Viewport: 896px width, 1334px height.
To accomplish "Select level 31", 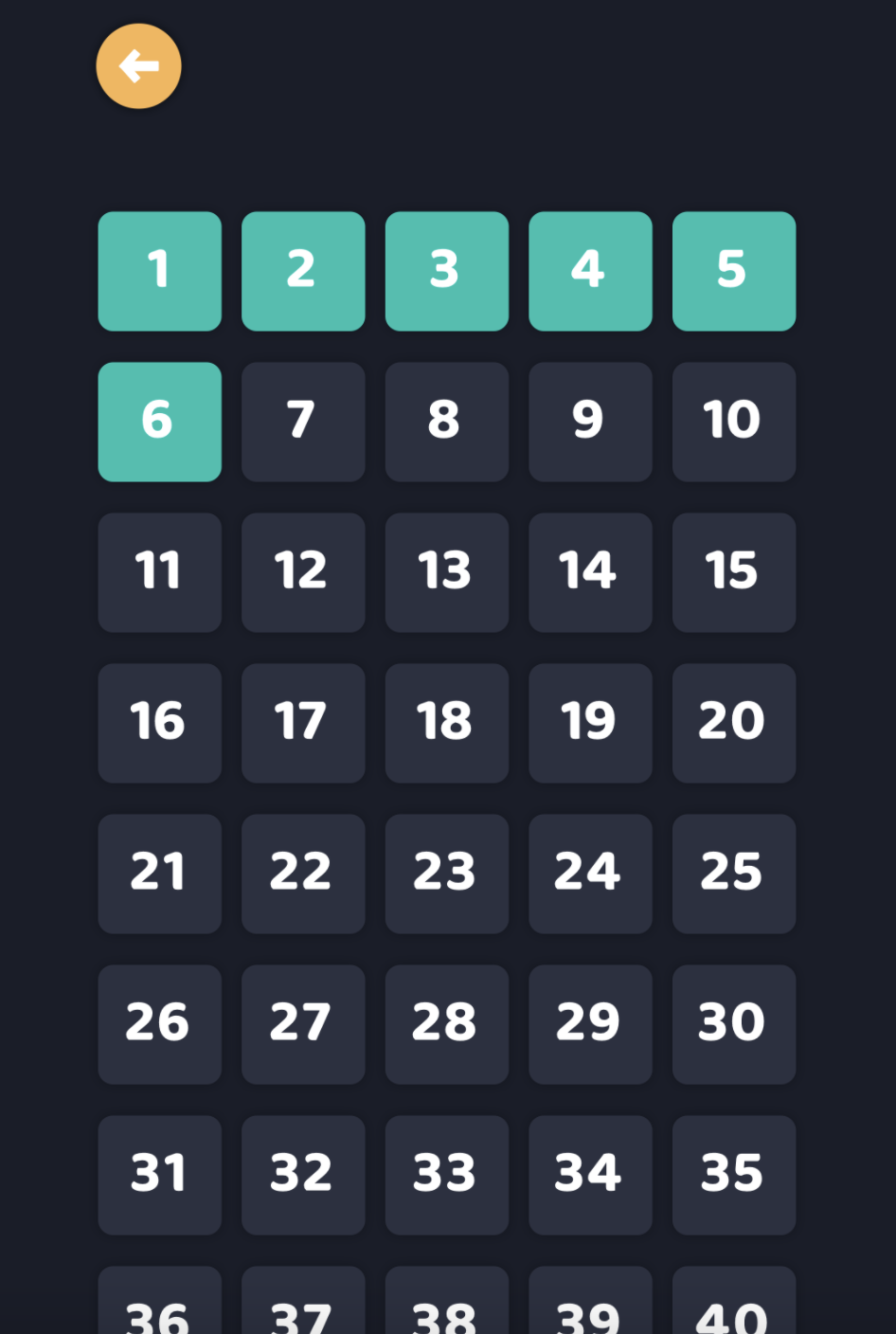I will point(160,1175).
